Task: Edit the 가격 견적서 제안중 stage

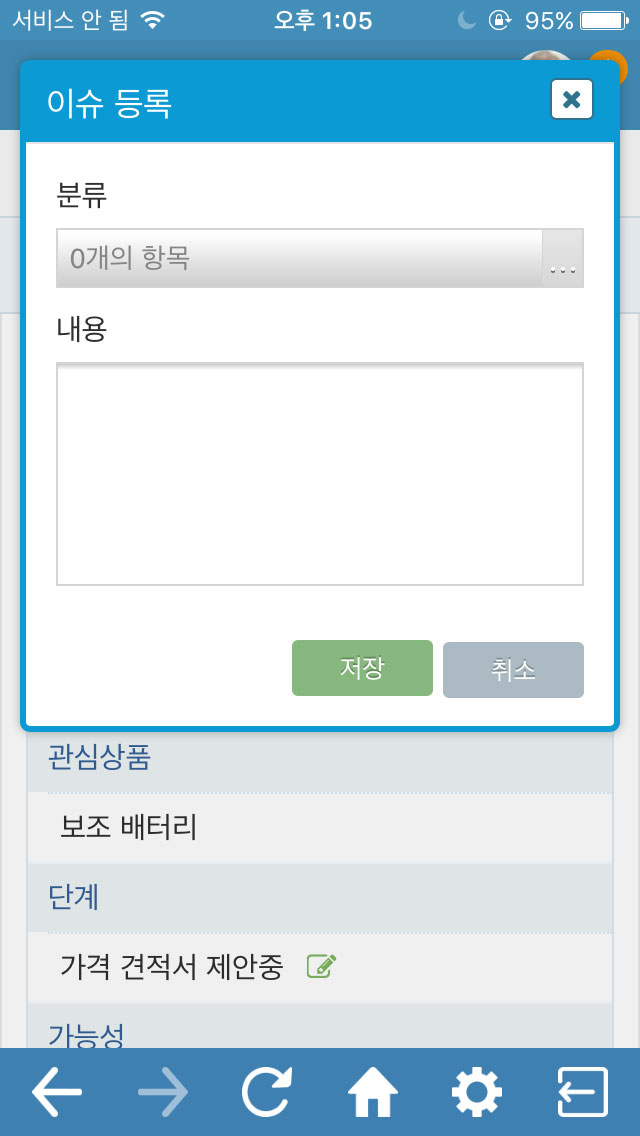Action: click(x=322, y=966)
